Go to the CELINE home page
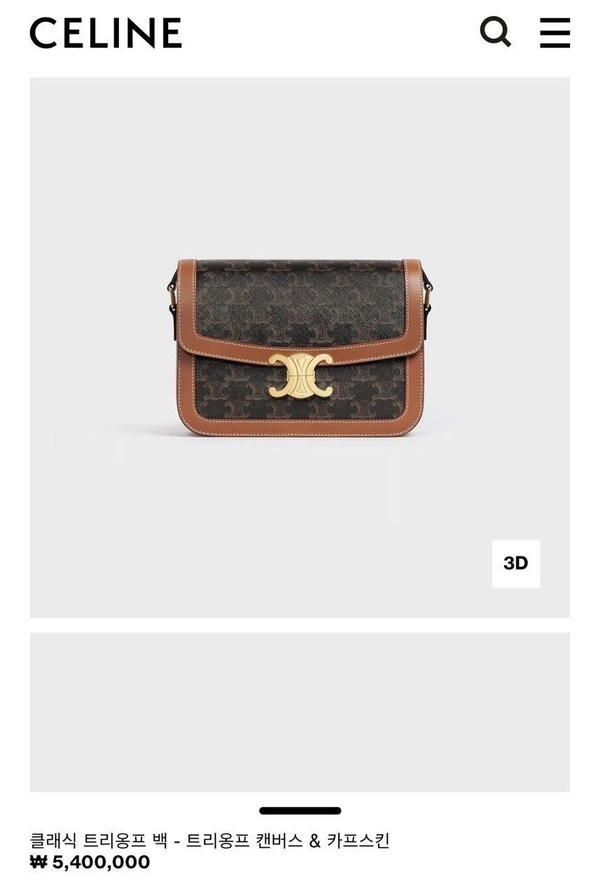The image size is (600, 895). pos(106,33)
